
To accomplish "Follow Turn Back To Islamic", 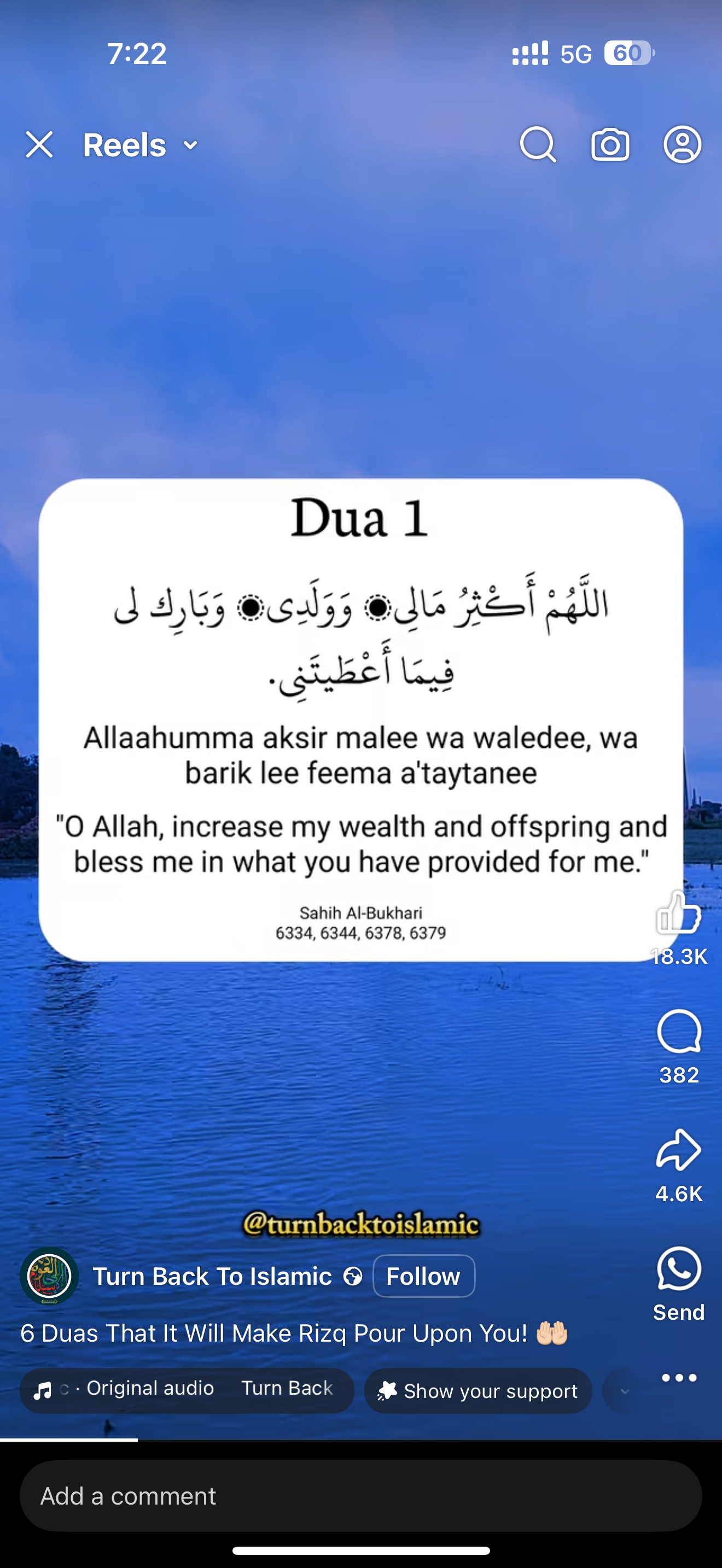I will (x=424, y=1276).
